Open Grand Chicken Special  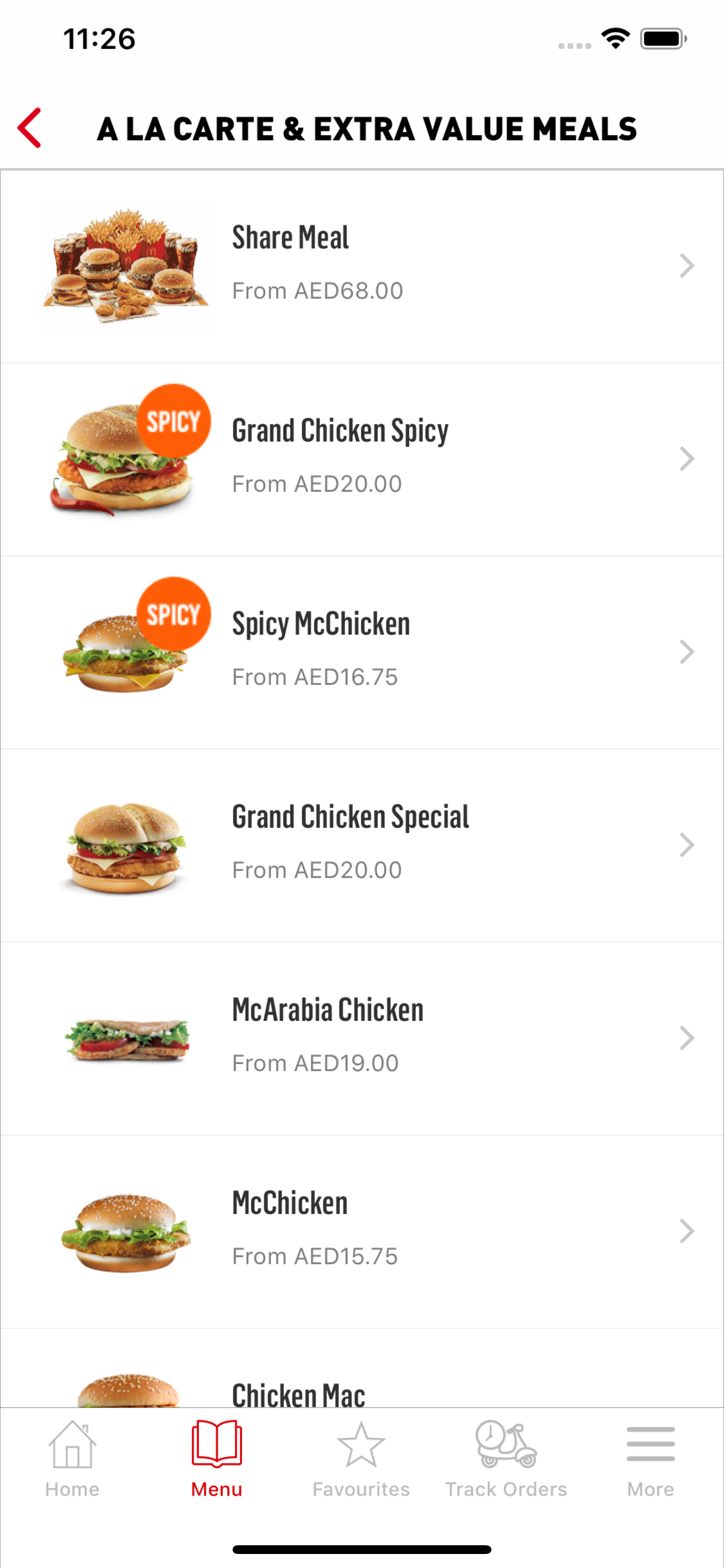click(x=362, y=845)
